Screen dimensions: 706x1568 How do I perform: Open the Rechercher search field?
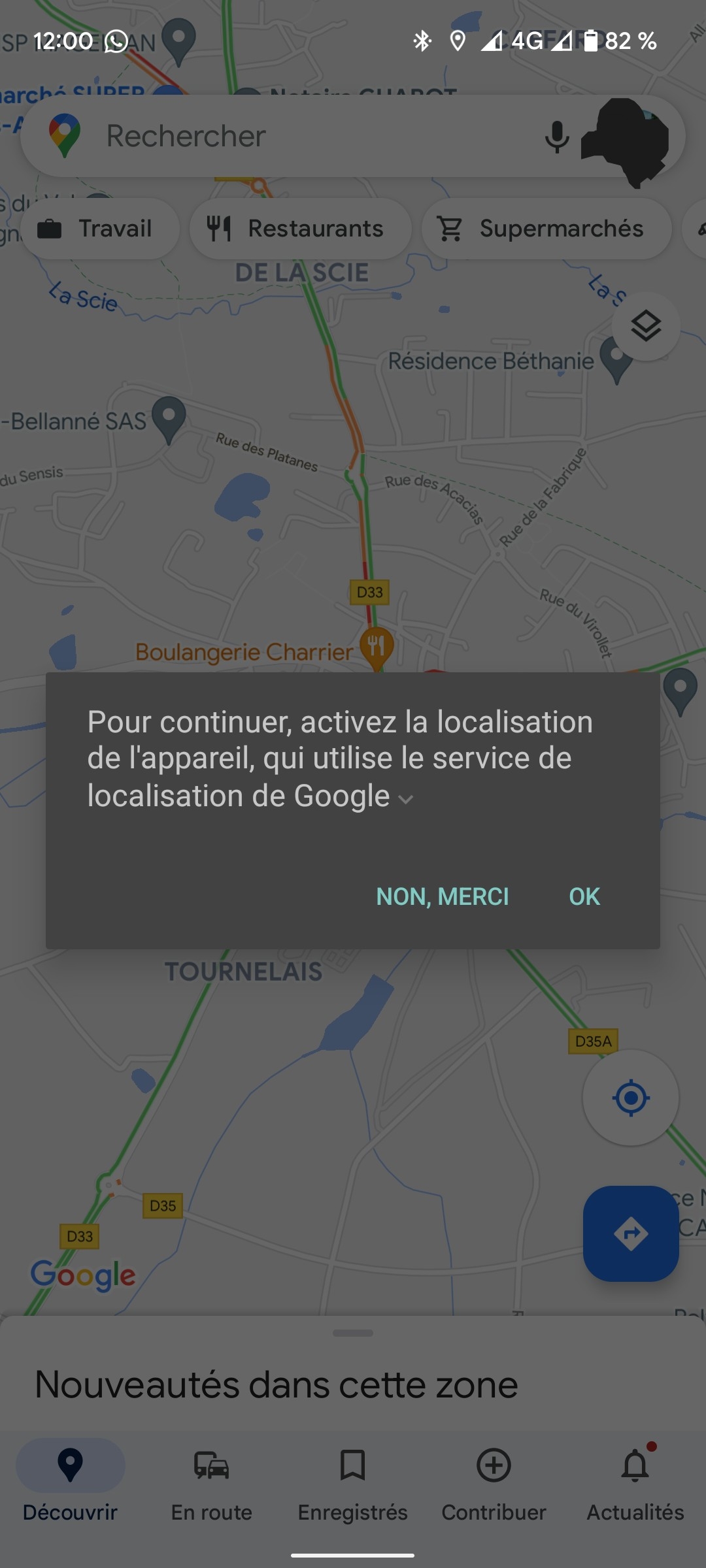pyautogui.click(x=294, y=136)
